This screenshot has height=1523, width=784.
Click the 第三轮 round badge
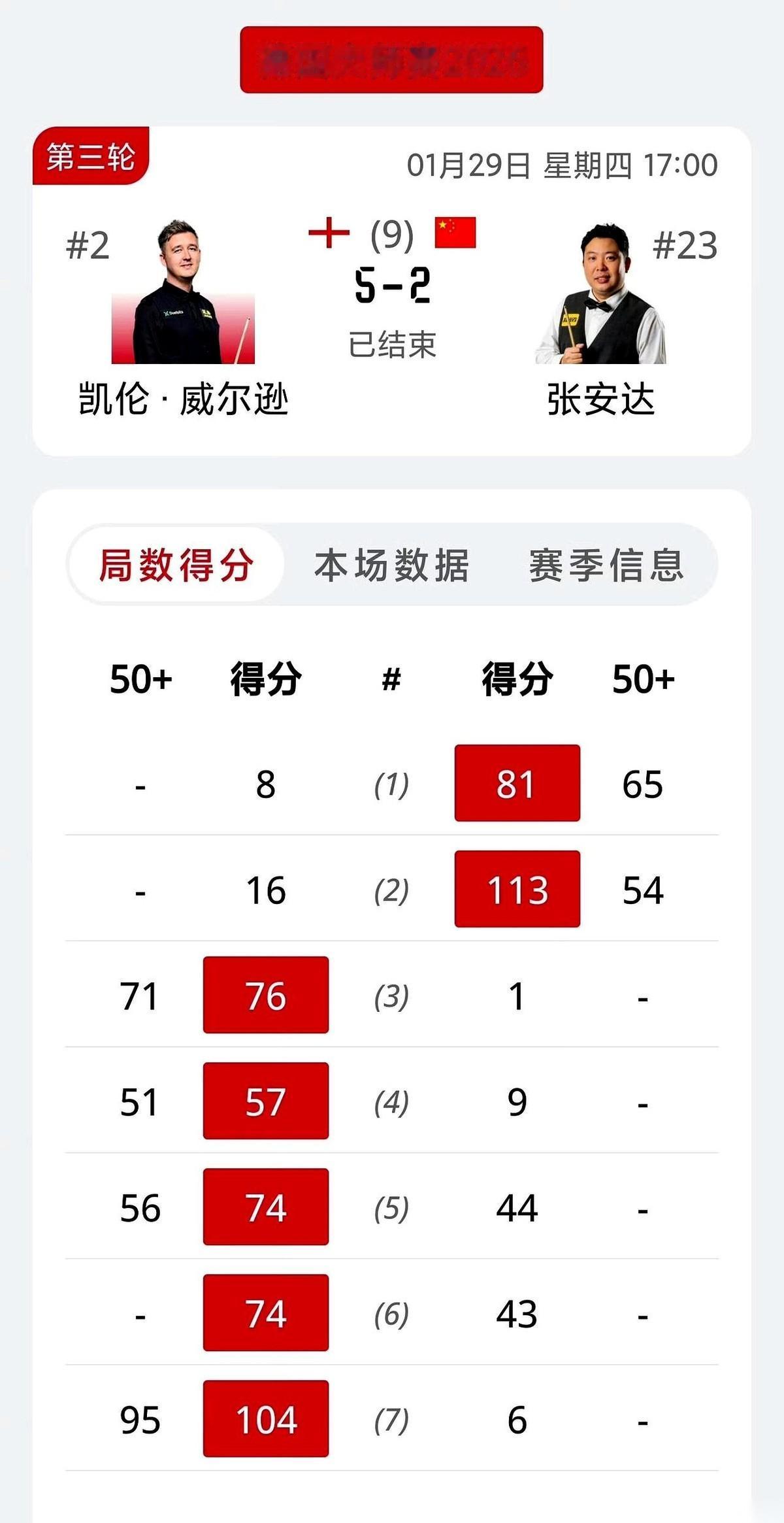tap(91, 157)
